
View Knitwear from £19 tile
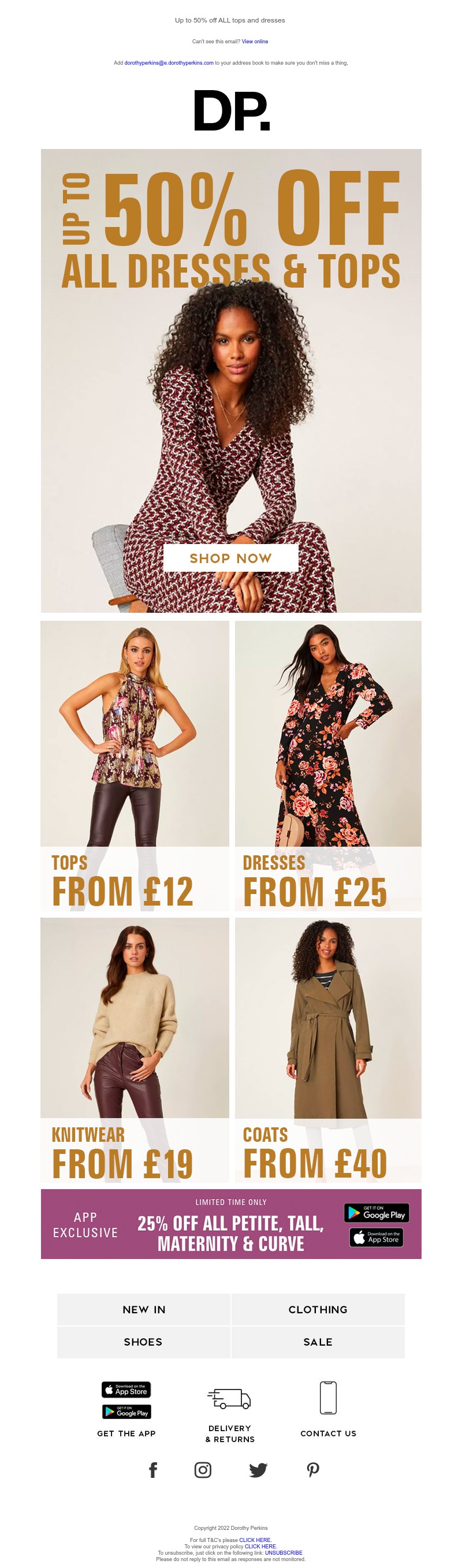click(x=135, y=1049)
